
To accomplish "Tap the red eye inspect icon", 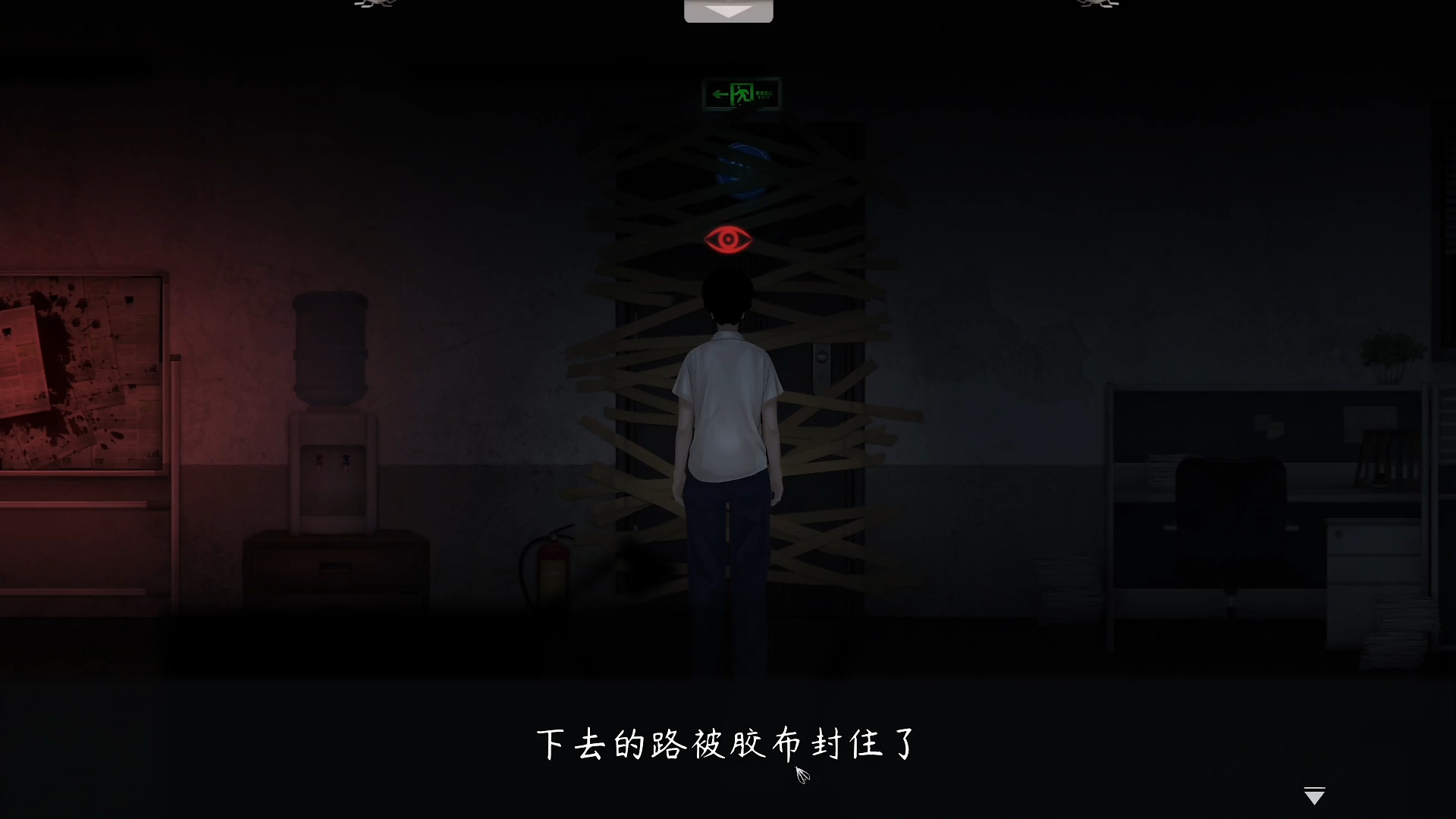I will point(728,240).
